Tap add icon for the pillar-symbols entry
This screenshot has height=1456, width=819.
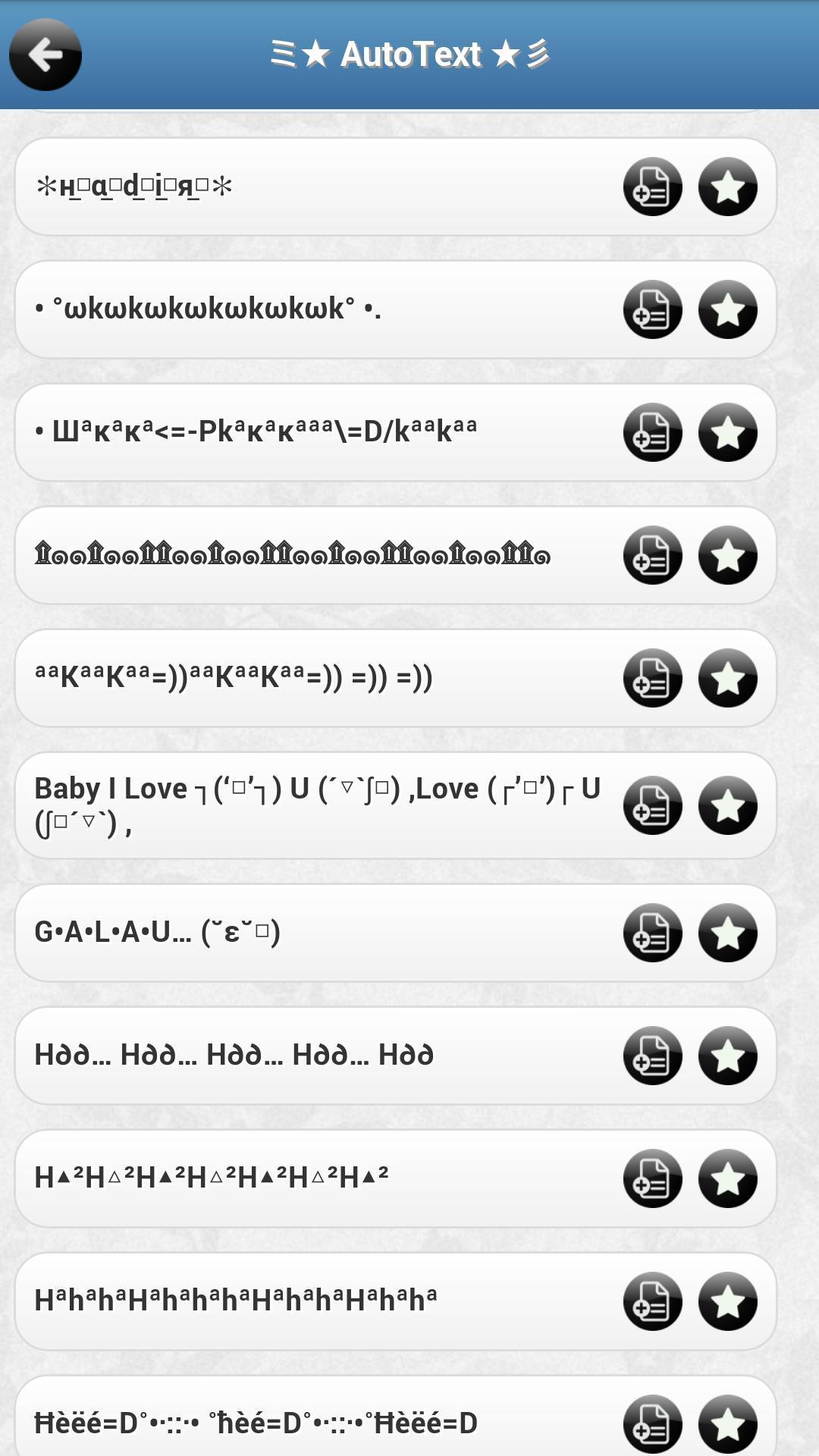point(651,555)
